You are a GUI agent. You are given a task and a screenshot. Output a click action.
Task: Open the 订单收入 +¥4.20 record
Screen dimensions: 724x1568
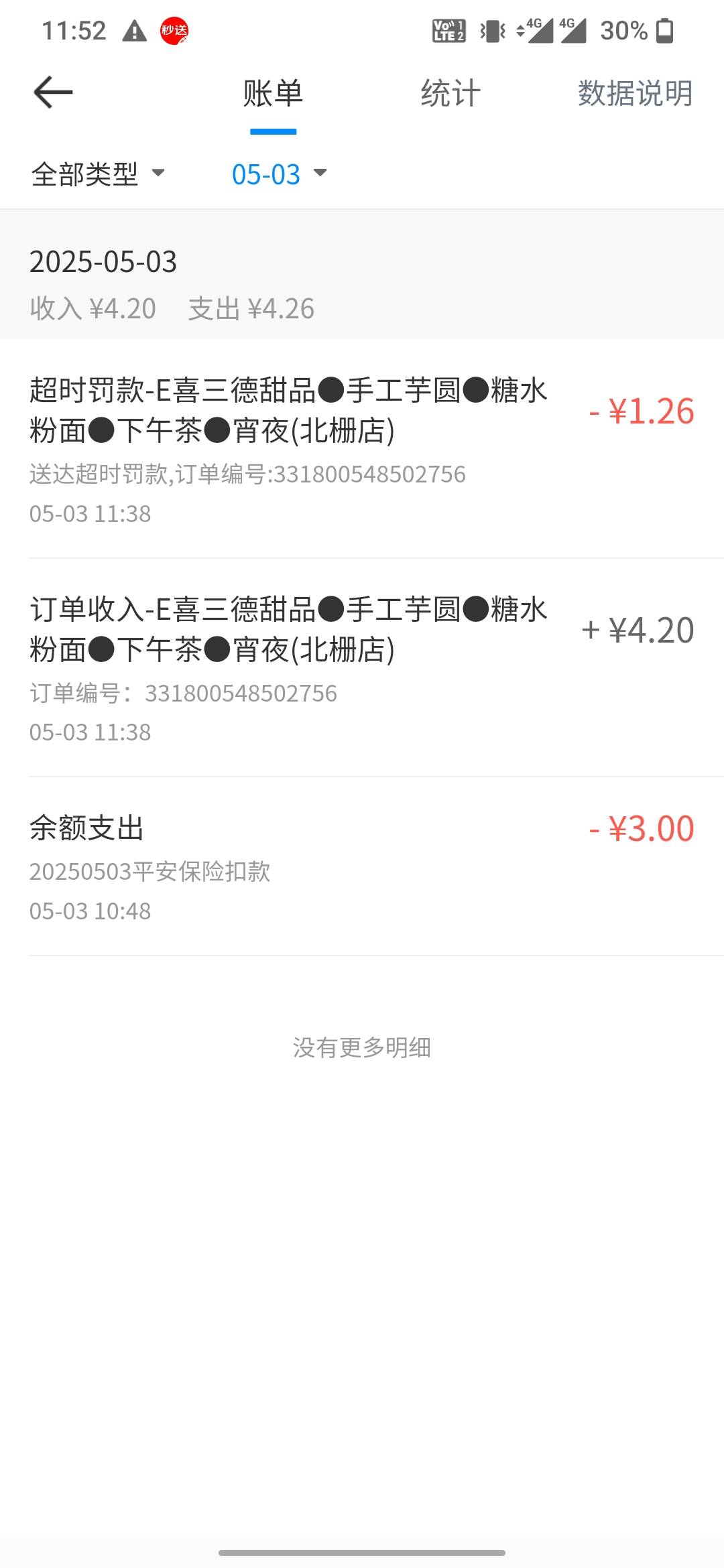click(x=362, y=668)
